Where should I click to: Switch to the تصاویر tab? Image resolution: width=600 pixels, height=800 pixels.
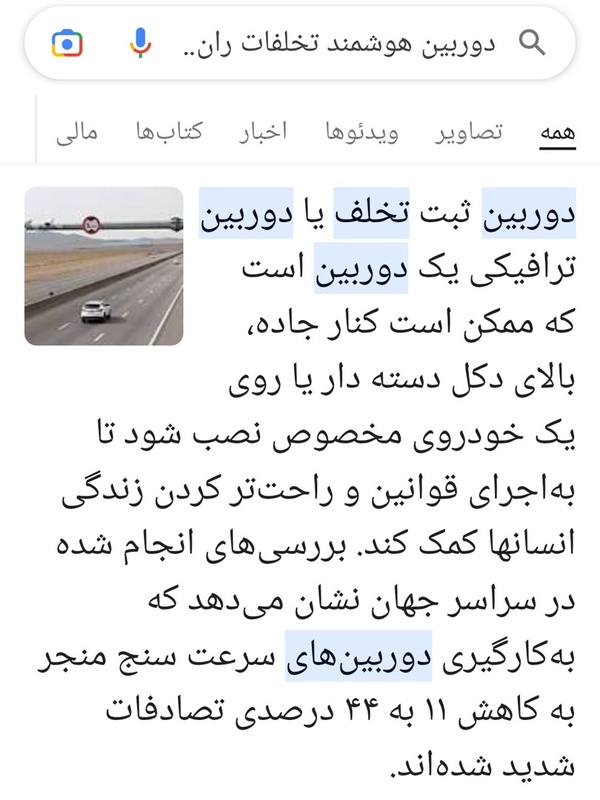coord(469,132)
